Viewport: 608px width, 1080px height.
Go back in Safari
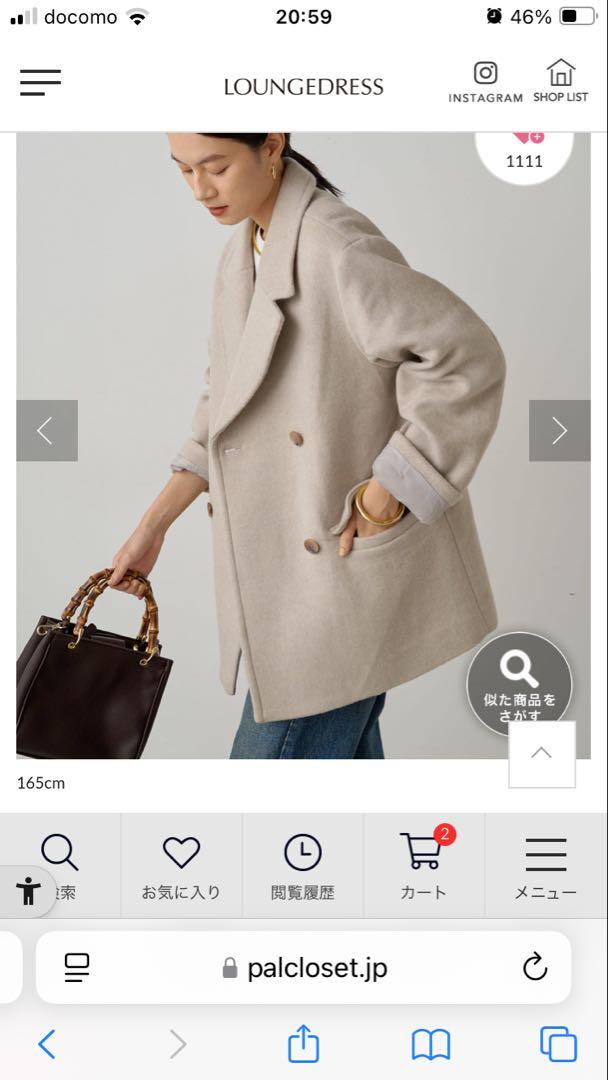click(47, 1044)
